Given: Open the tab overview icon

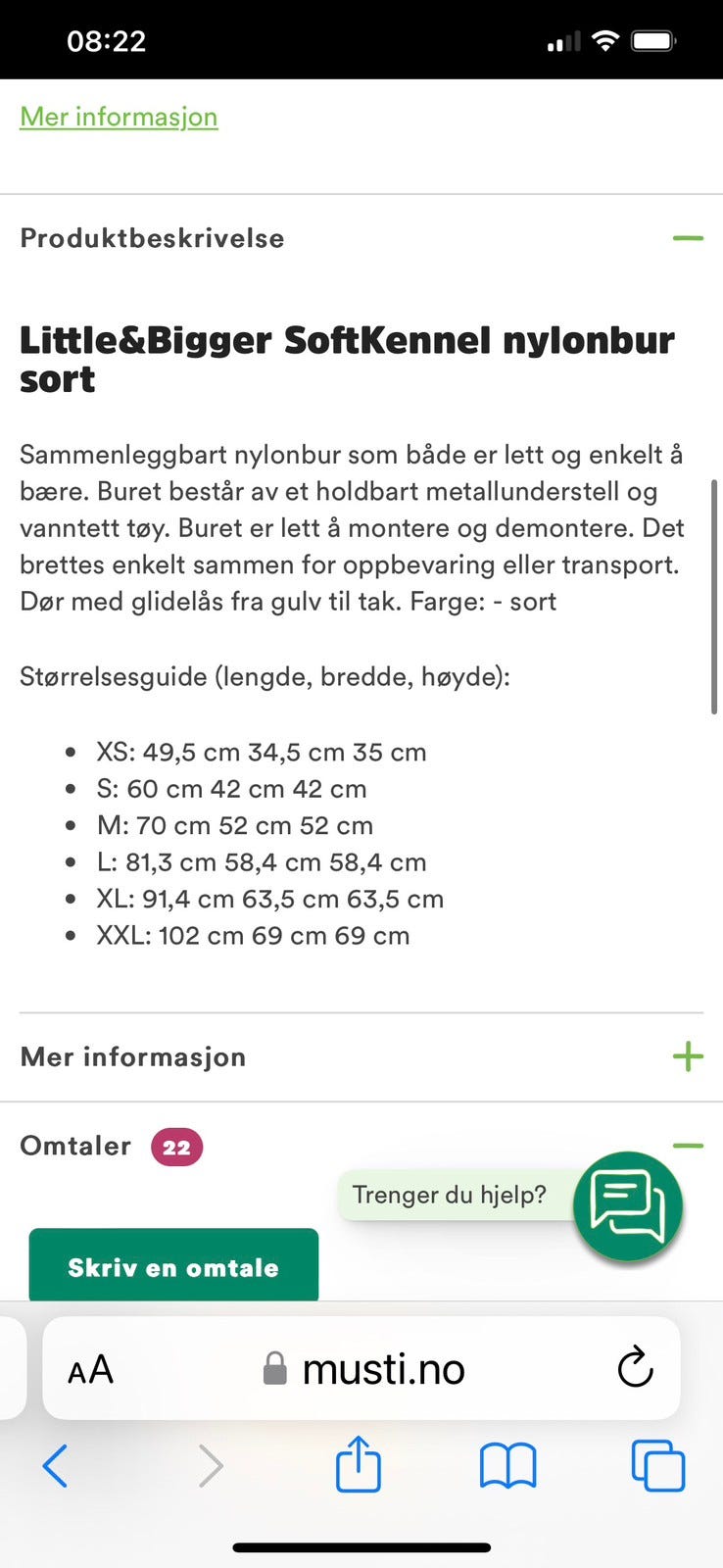Looking at the screenshot, I should (657, 1465).
